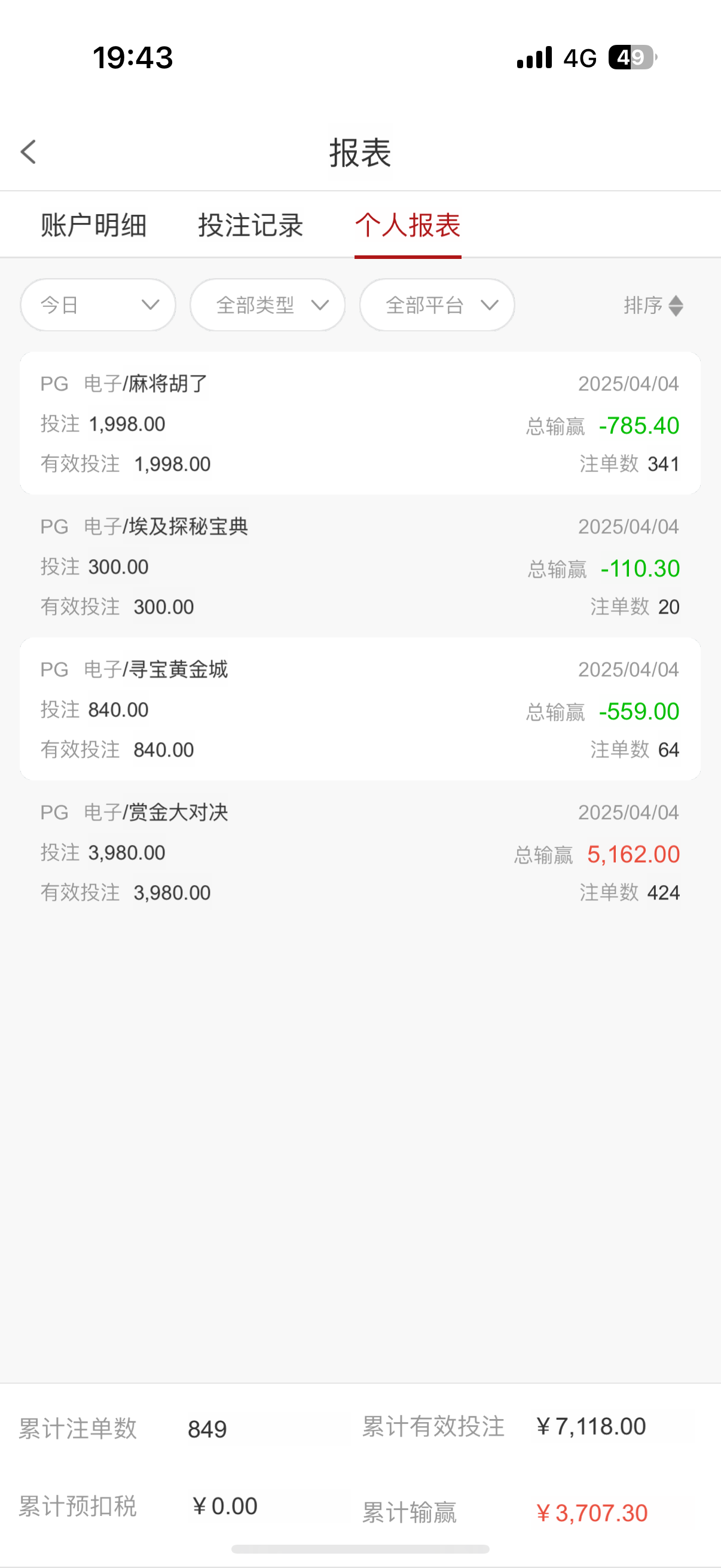Open the 寻宝黄金城 report entry

pyautogui.click(x=360, y=709)
